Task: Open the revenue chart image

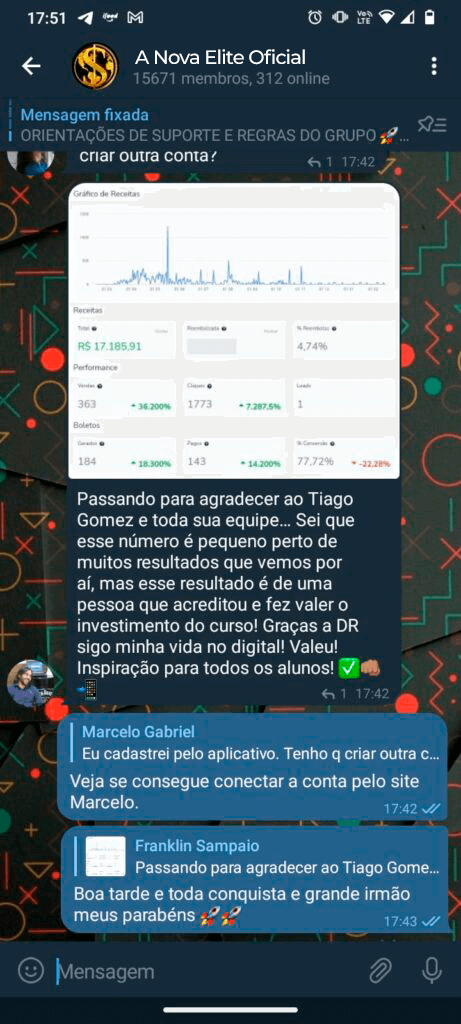Action: point(234,331)
